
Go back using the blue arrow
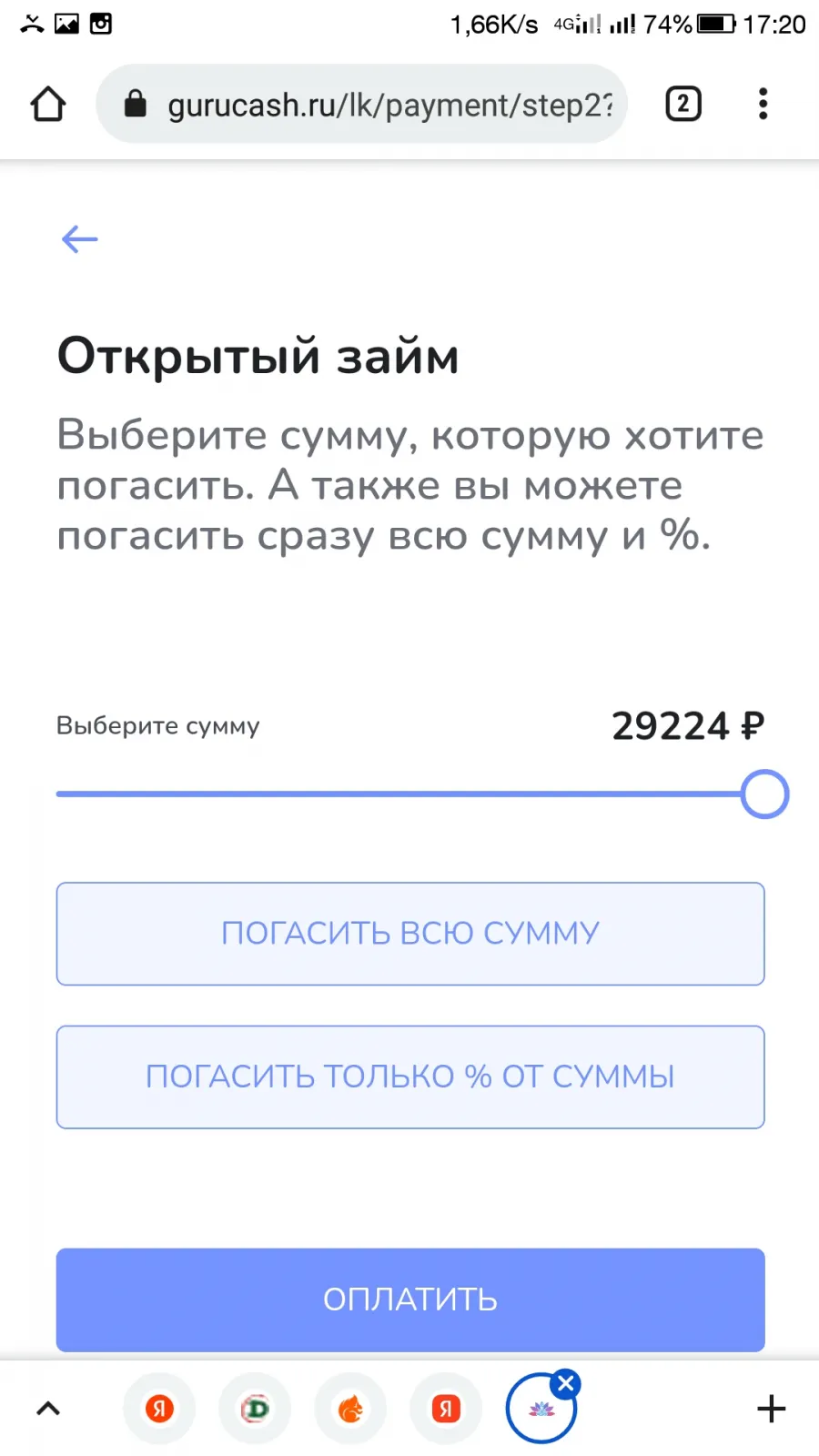[79, 239]
